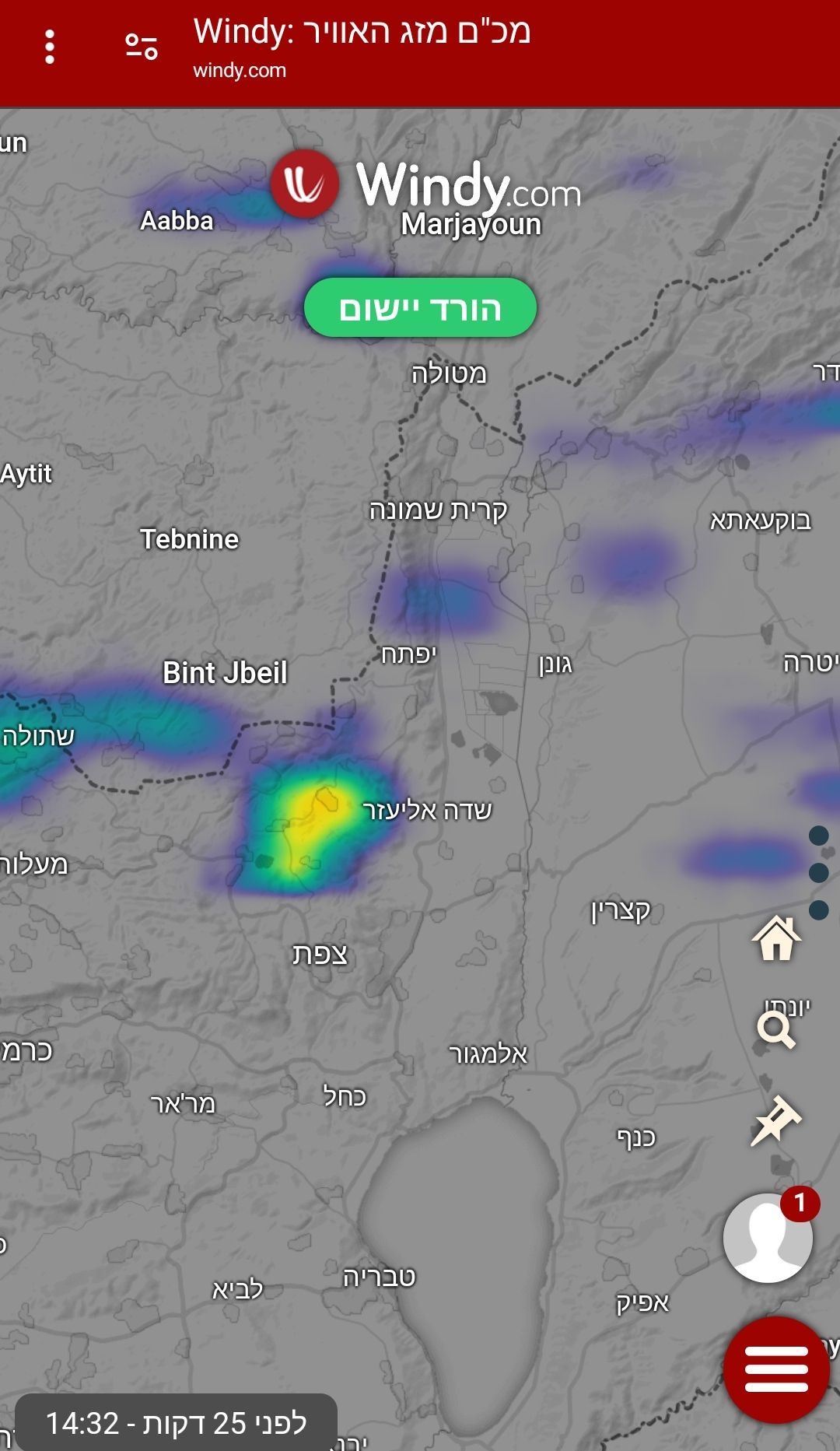Screen dimensions: 840x1451
Task: Open the user profile avatar
Action: click(768, 1237)
